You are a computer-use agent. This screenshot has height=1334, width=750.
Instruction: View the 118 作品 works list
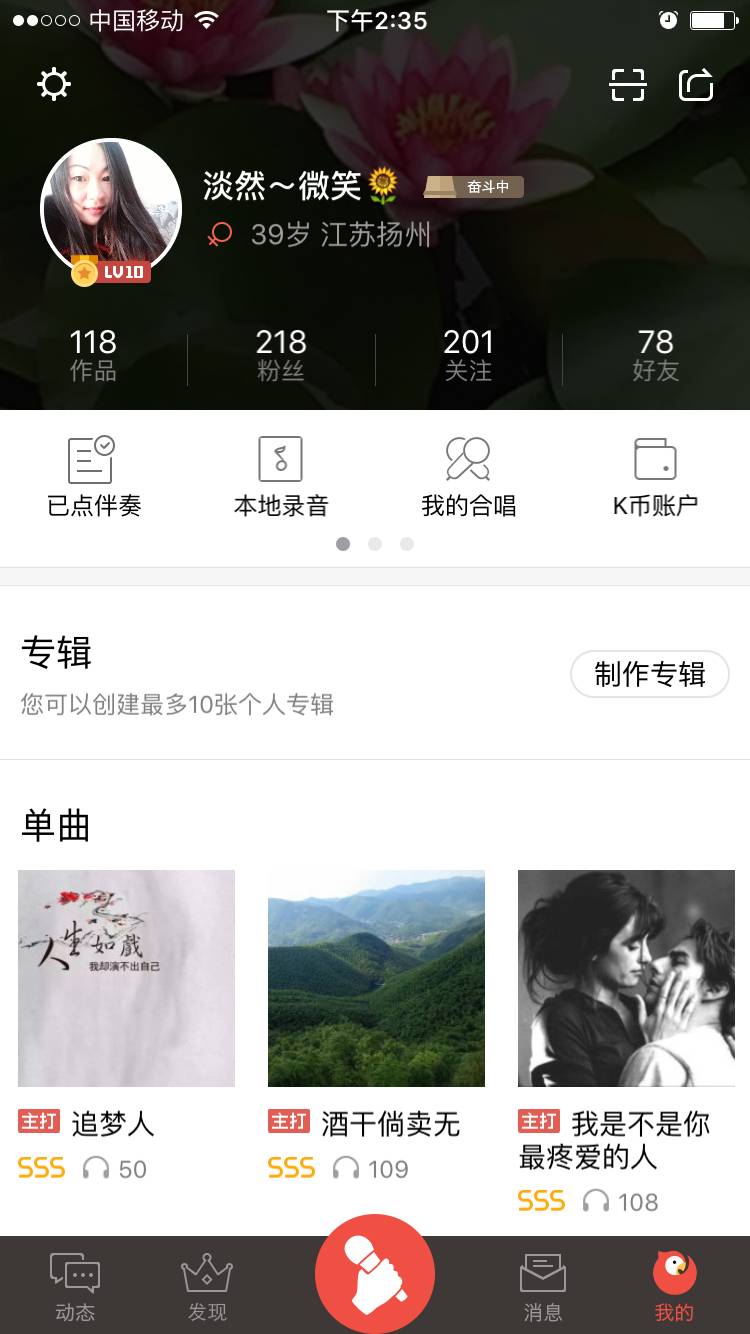(93, 355)
